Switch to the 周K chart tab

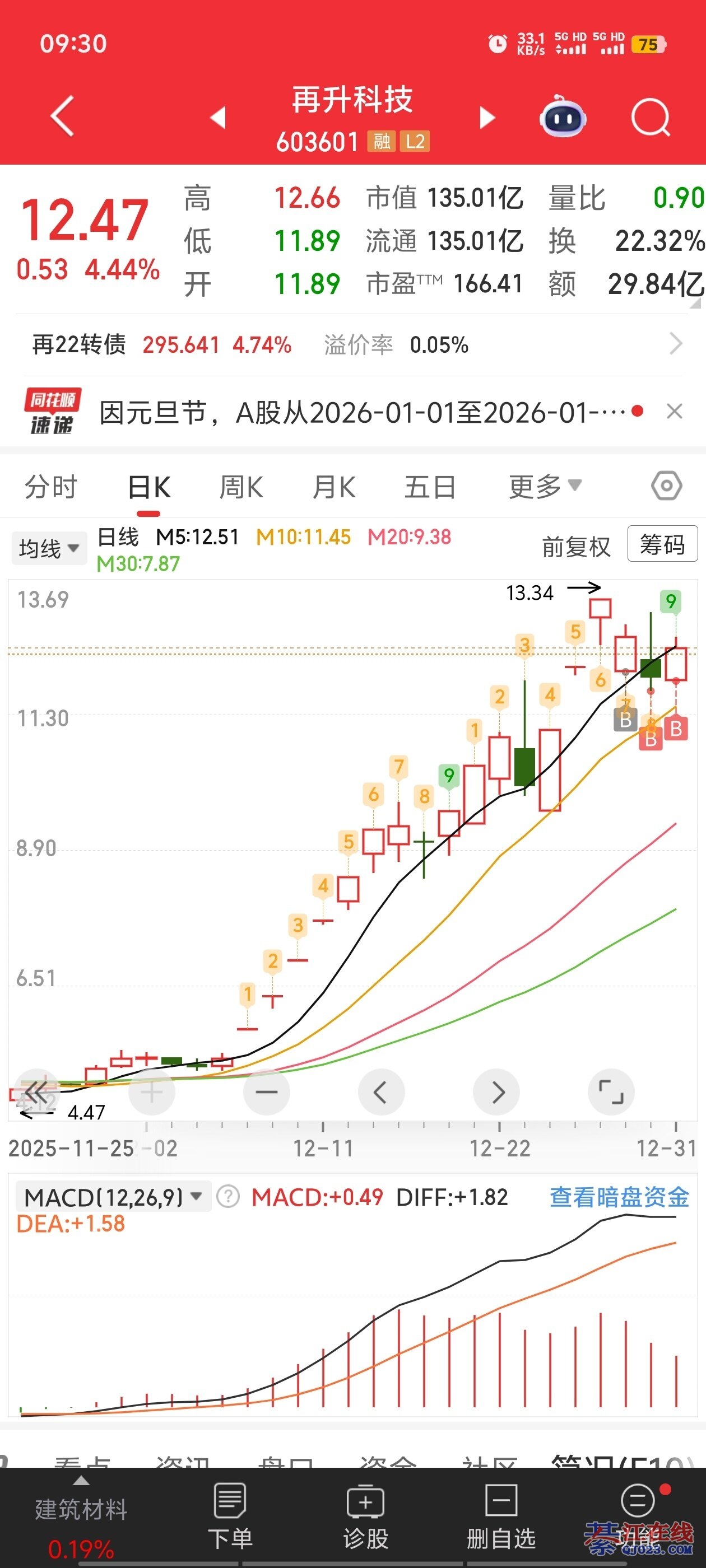tap(241, 487)
